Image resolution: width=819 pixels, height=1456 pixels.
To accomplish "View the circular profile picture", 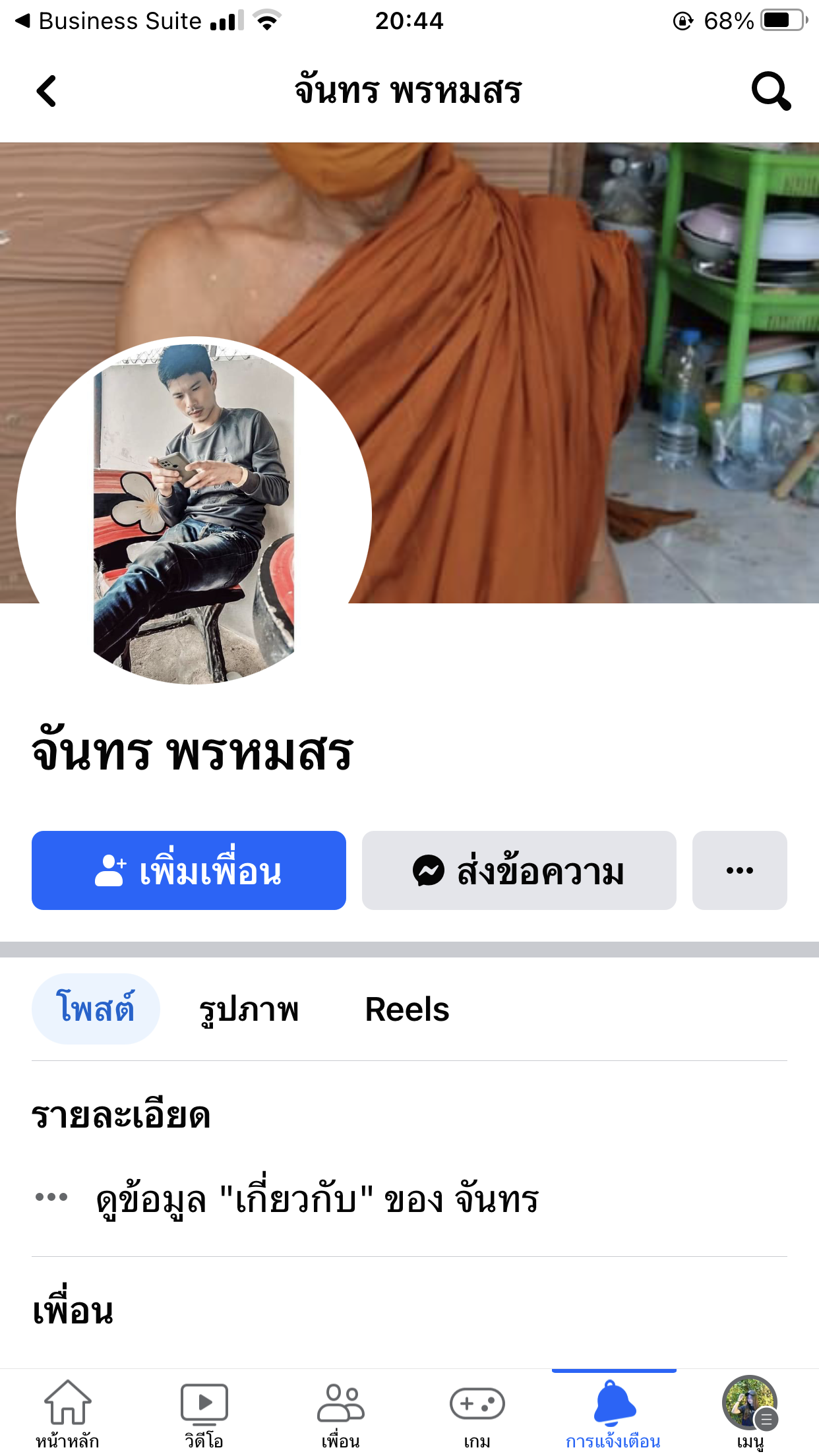I will click(x=193, y=511).
